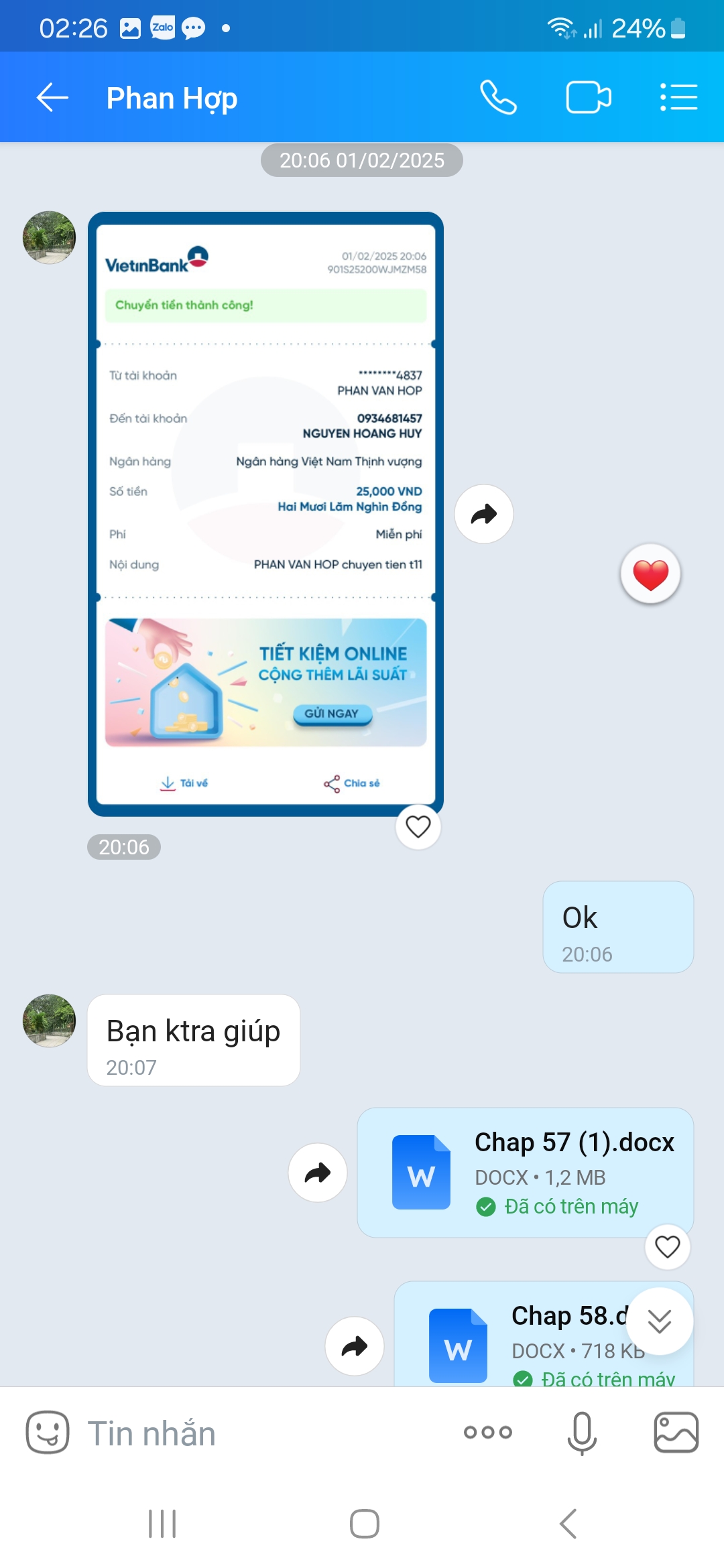Start a voice call with Phan Hợp
724x1568 pixels.
tap(498, 98)
